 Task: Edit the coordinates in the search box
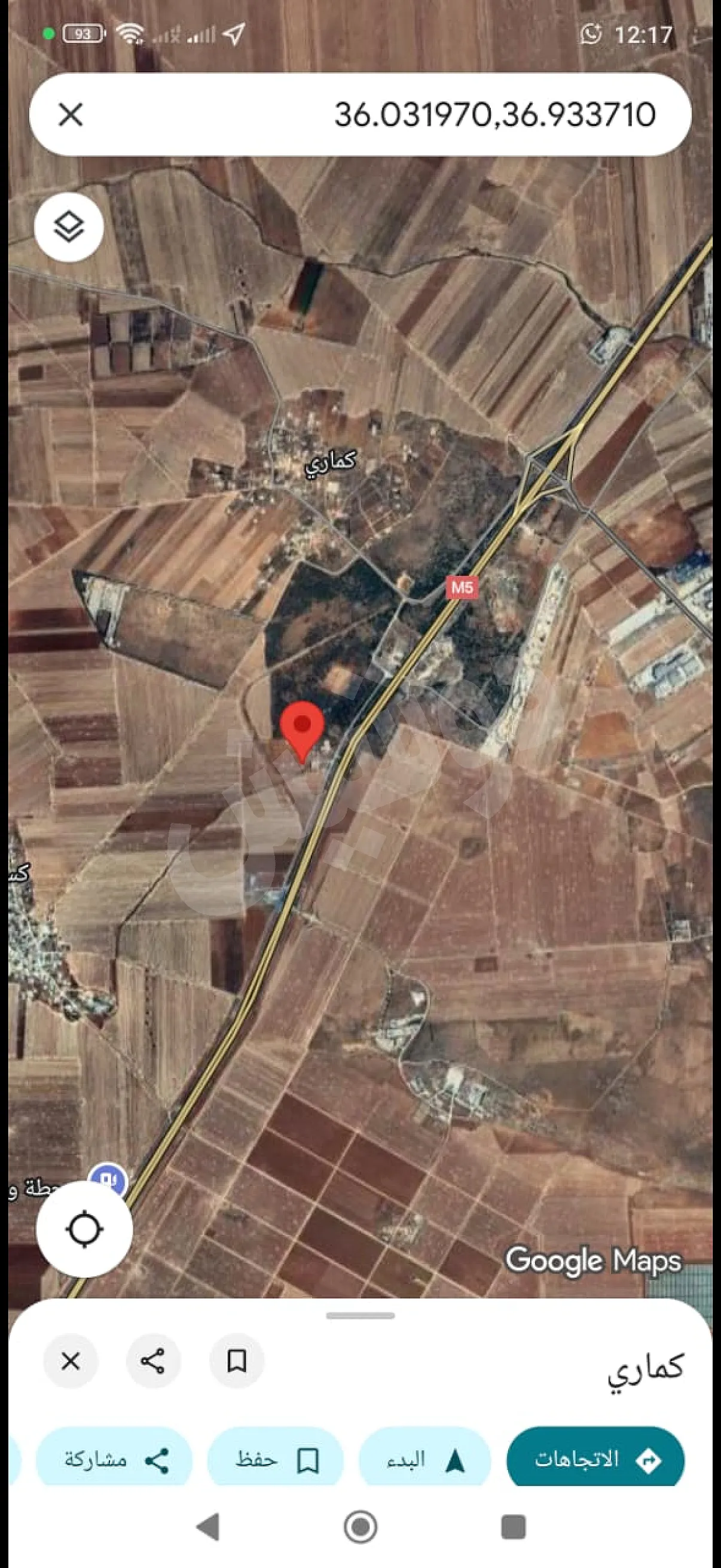494,114
